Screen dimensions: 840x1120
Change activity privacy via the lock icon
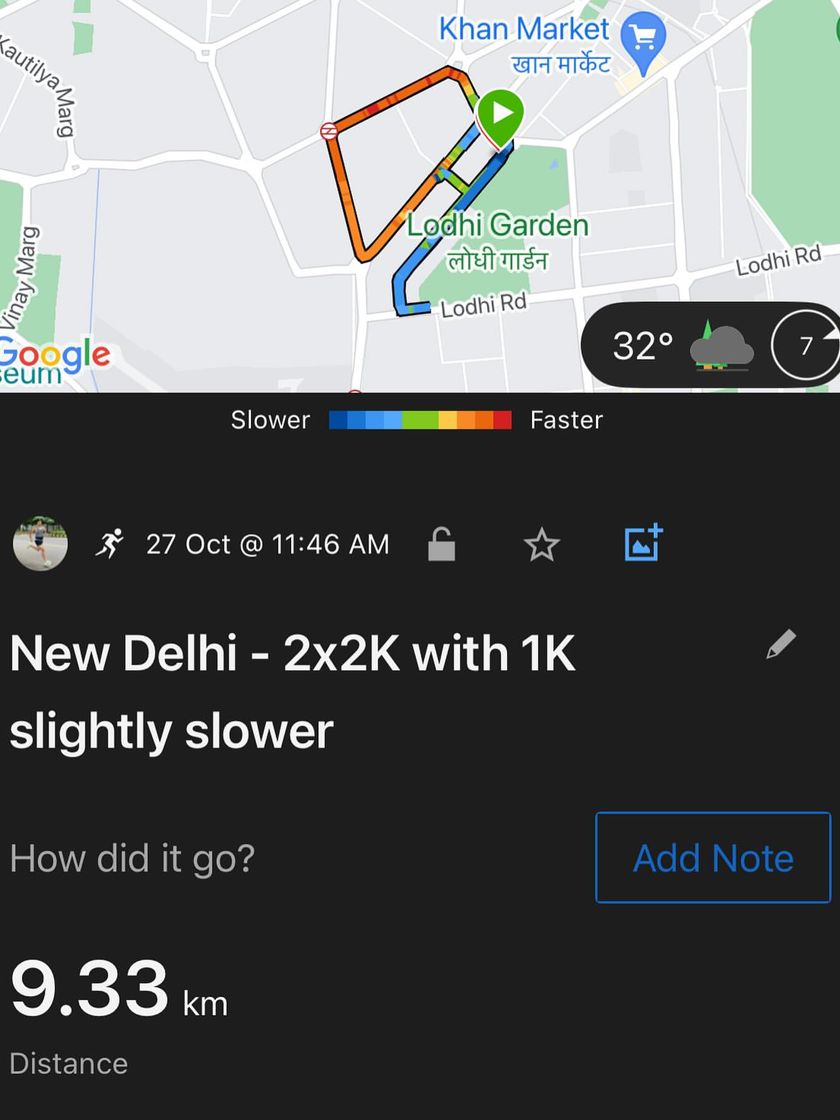(441, 544)
